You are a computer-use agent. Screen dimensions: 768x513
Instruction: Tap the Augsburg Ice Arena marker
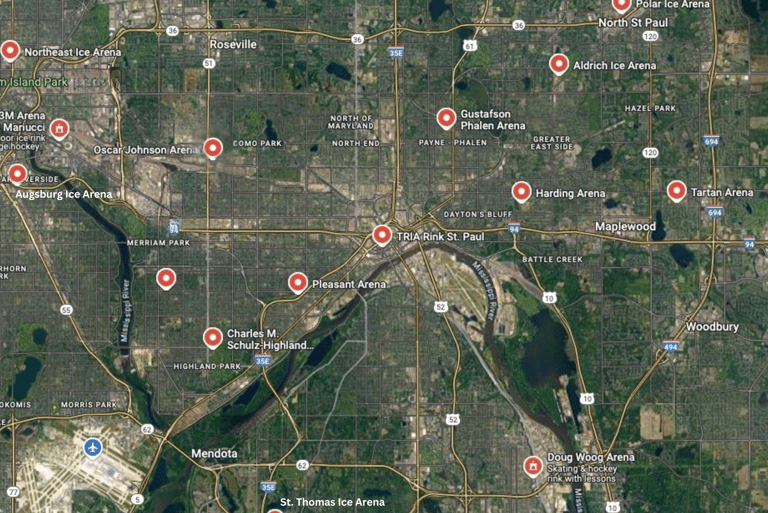(x=17, y=173)
